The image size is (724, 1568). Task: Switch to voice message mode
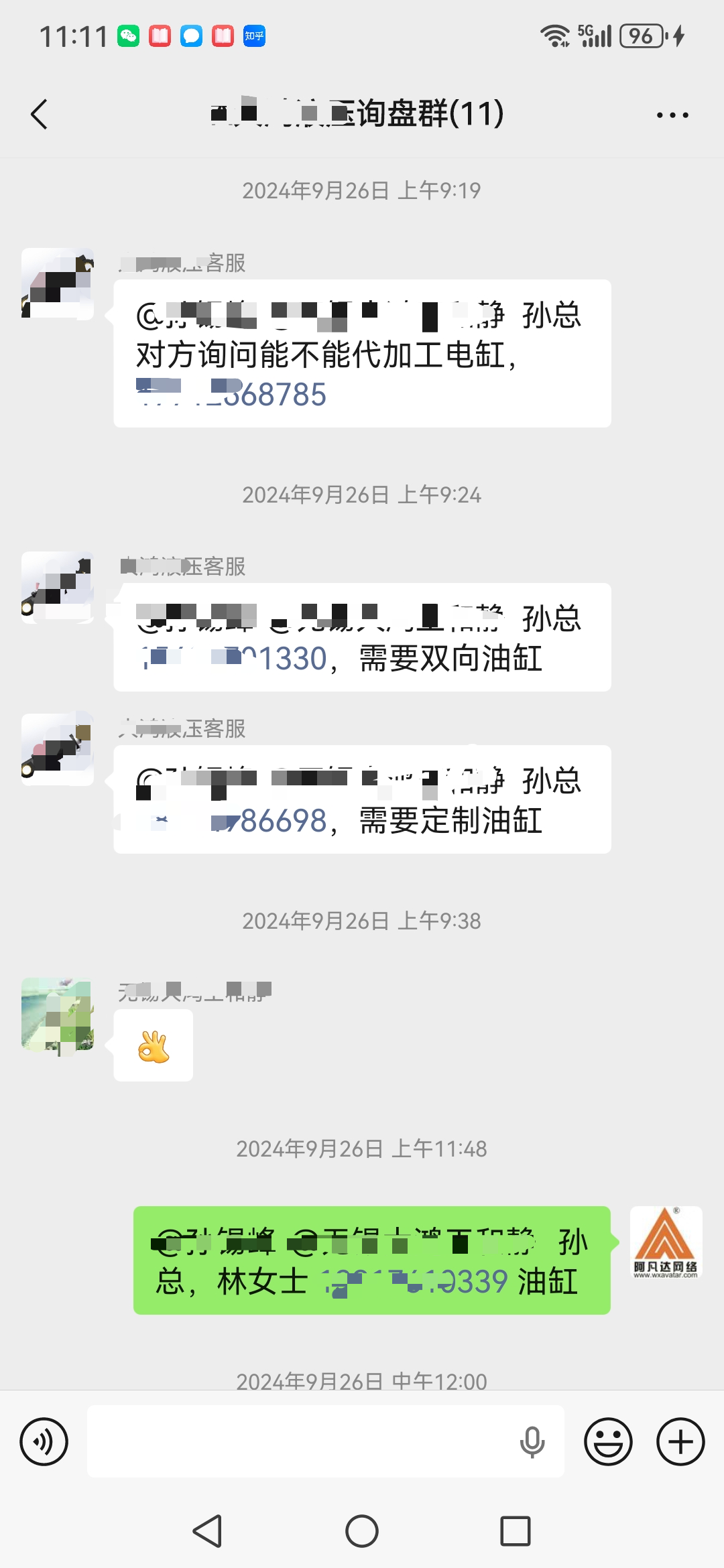coord(44,1441)
